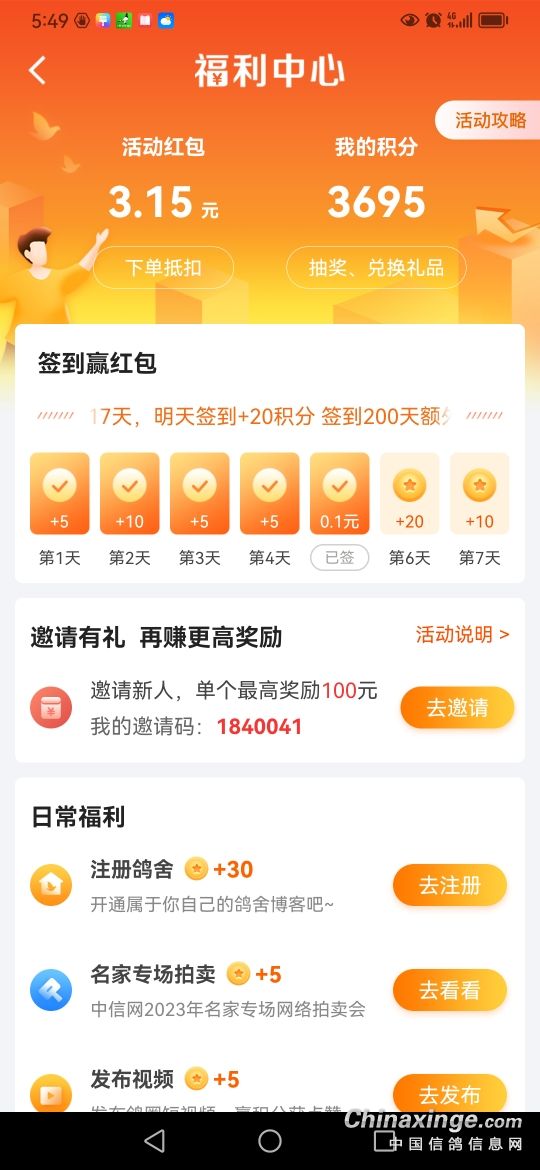This screenshot has height=1170, width=540.
Task: Tap 去发布 to post a video
Action: point(450,1093)
